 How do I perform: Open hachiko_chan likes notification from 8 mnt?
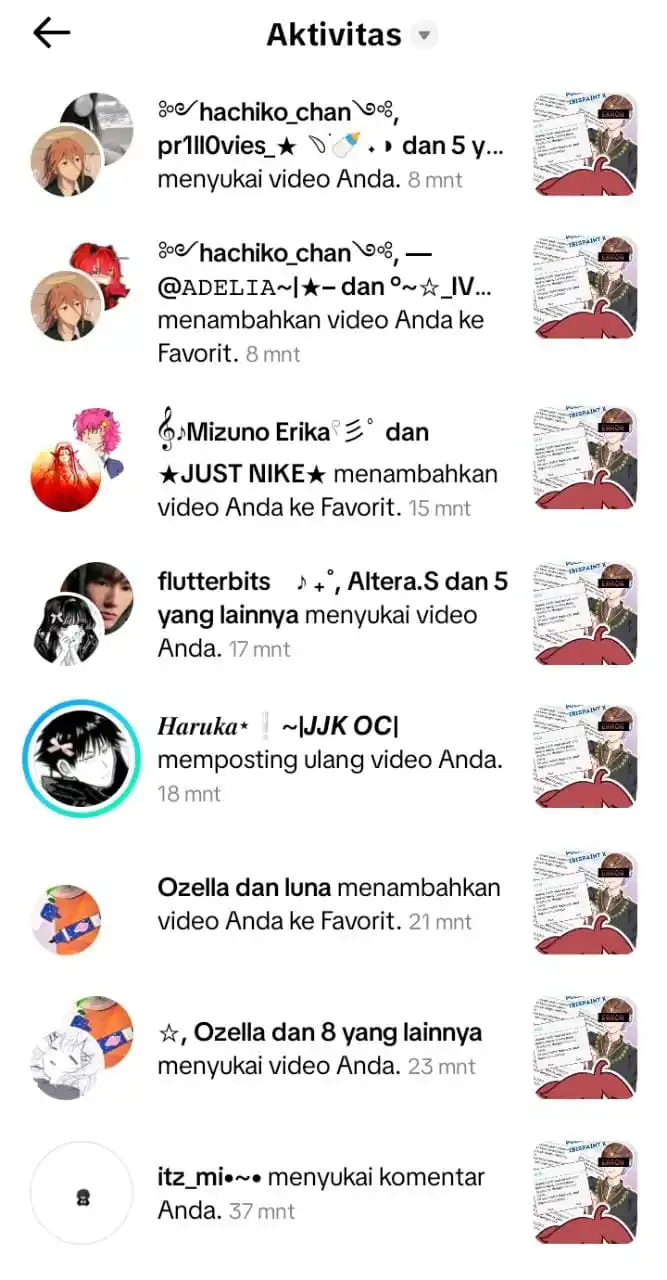tap(330, 146)
